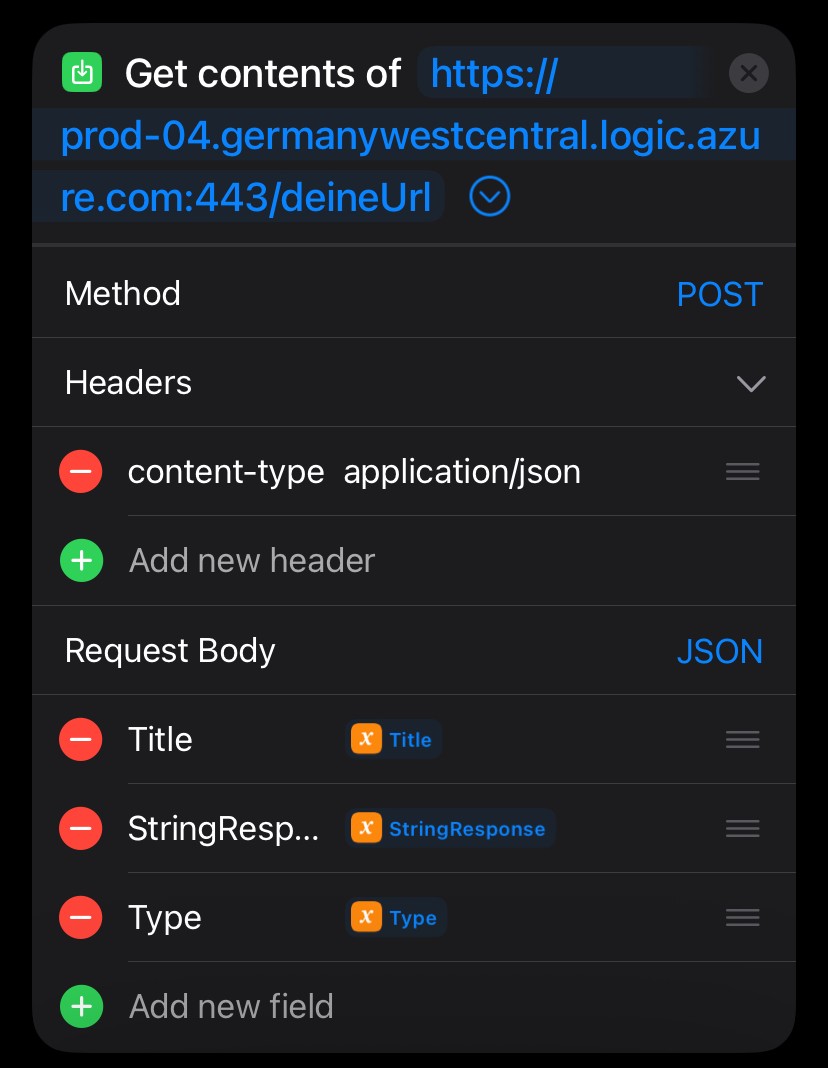Collapse the action options with the blue chevron
This screenshot has height=1068, width=828.
pos(489,197)
